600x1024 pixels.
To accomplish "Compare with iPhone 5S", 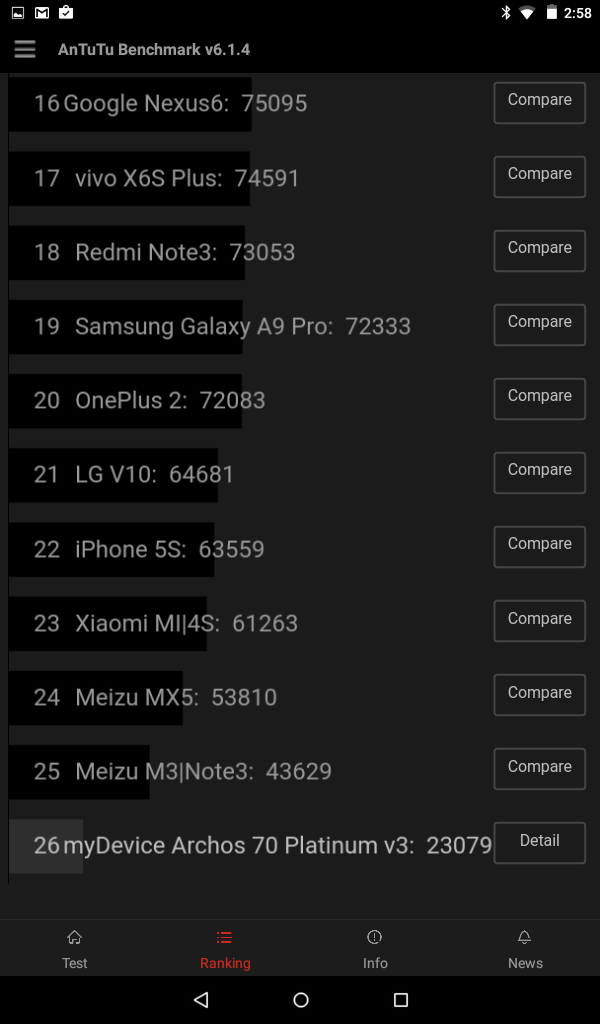I will (x=539, y=546).
